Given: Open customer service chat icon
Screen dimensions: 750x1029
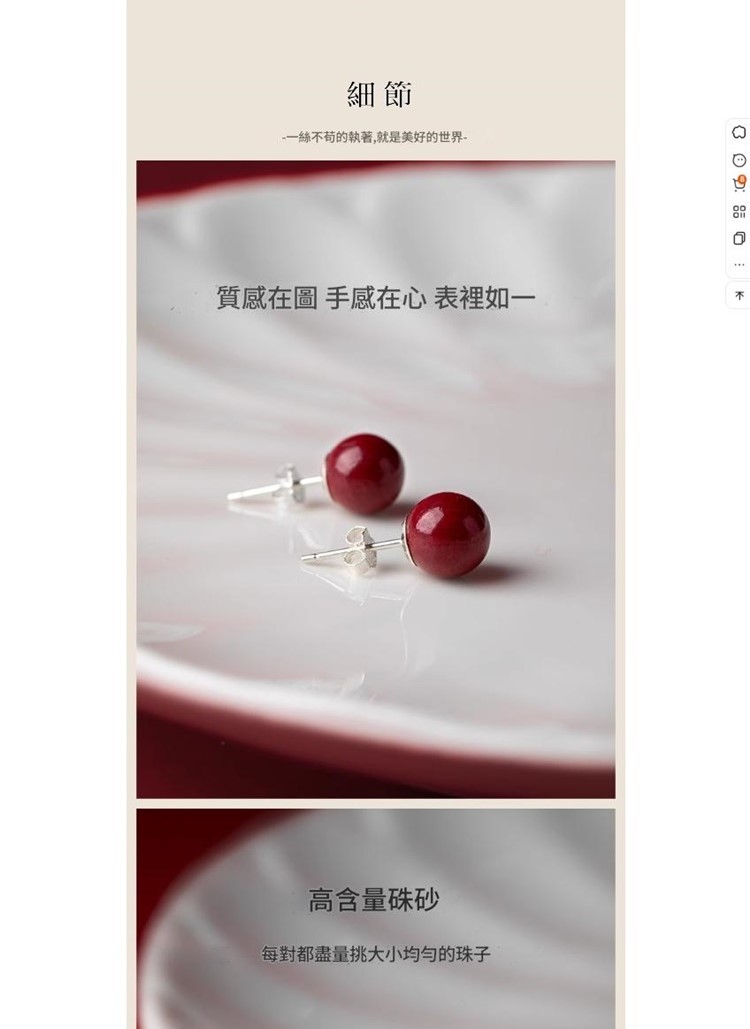Looking at the screenshot, I should point(739,159).
